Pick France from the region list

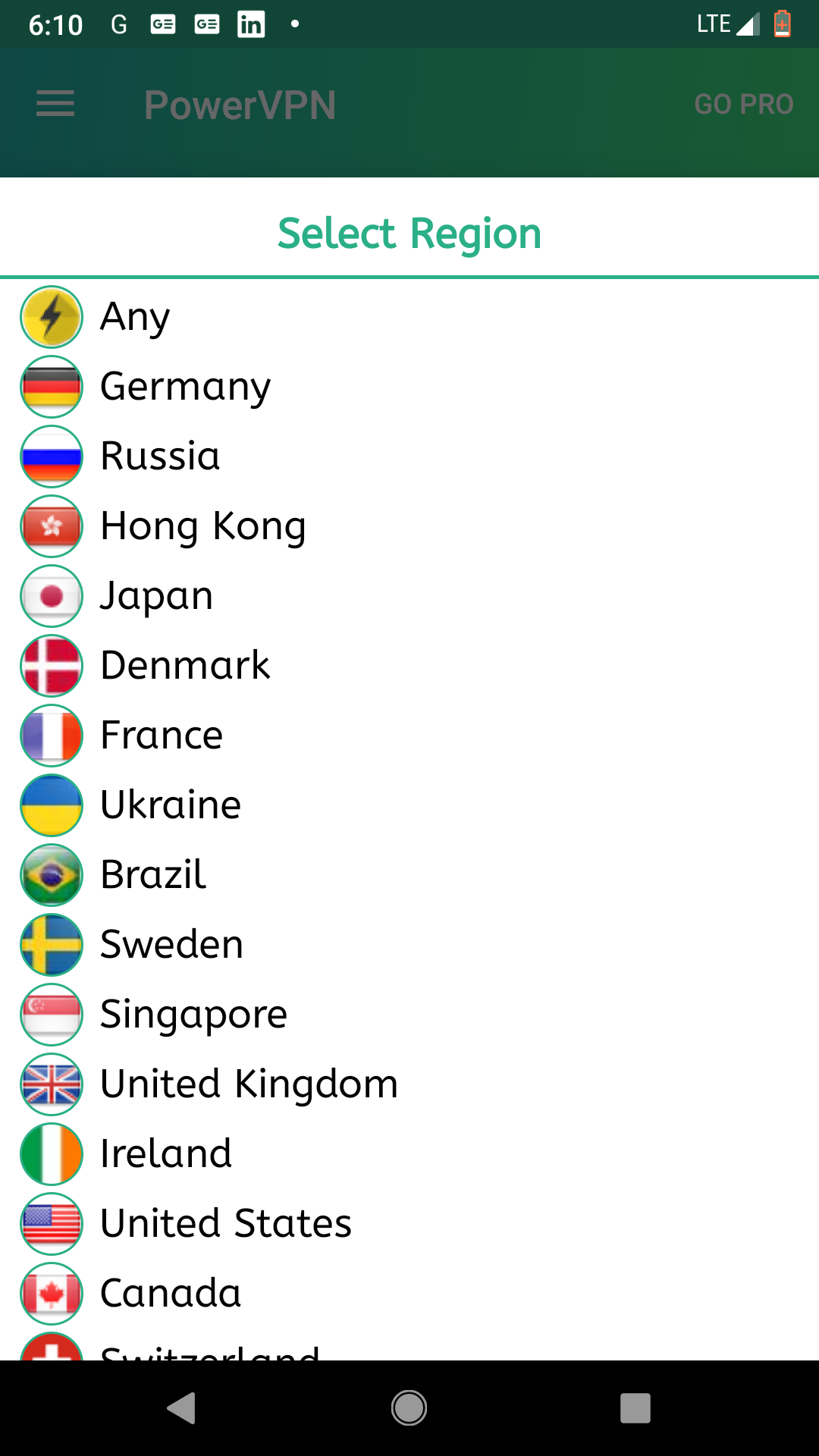coord(409,736)
